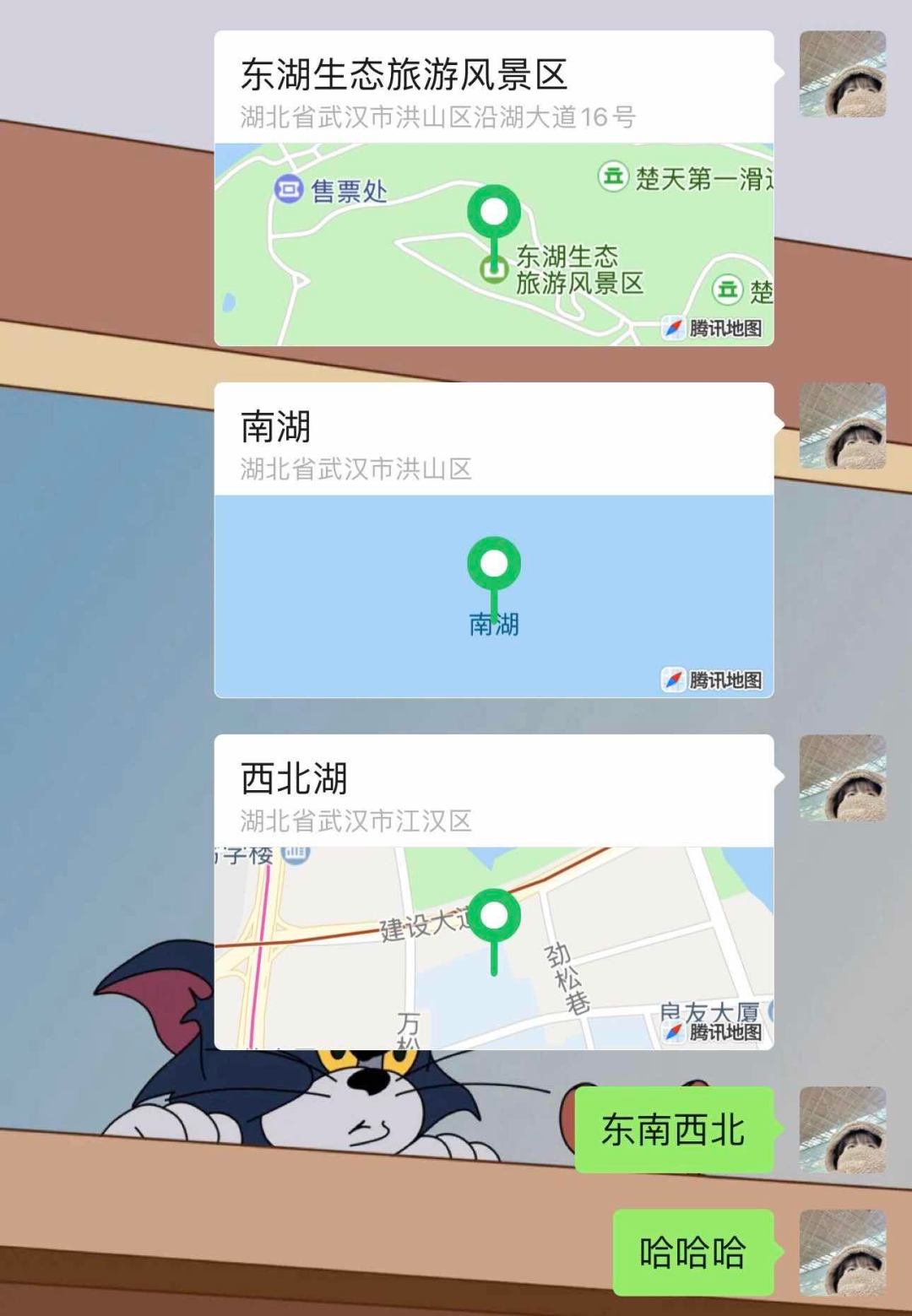Image resolution: width=912 pixels, height=1316 pixels.
Task: Tap the avatar next to the 东南西北 message
Action: click(x=842, y=1129)
